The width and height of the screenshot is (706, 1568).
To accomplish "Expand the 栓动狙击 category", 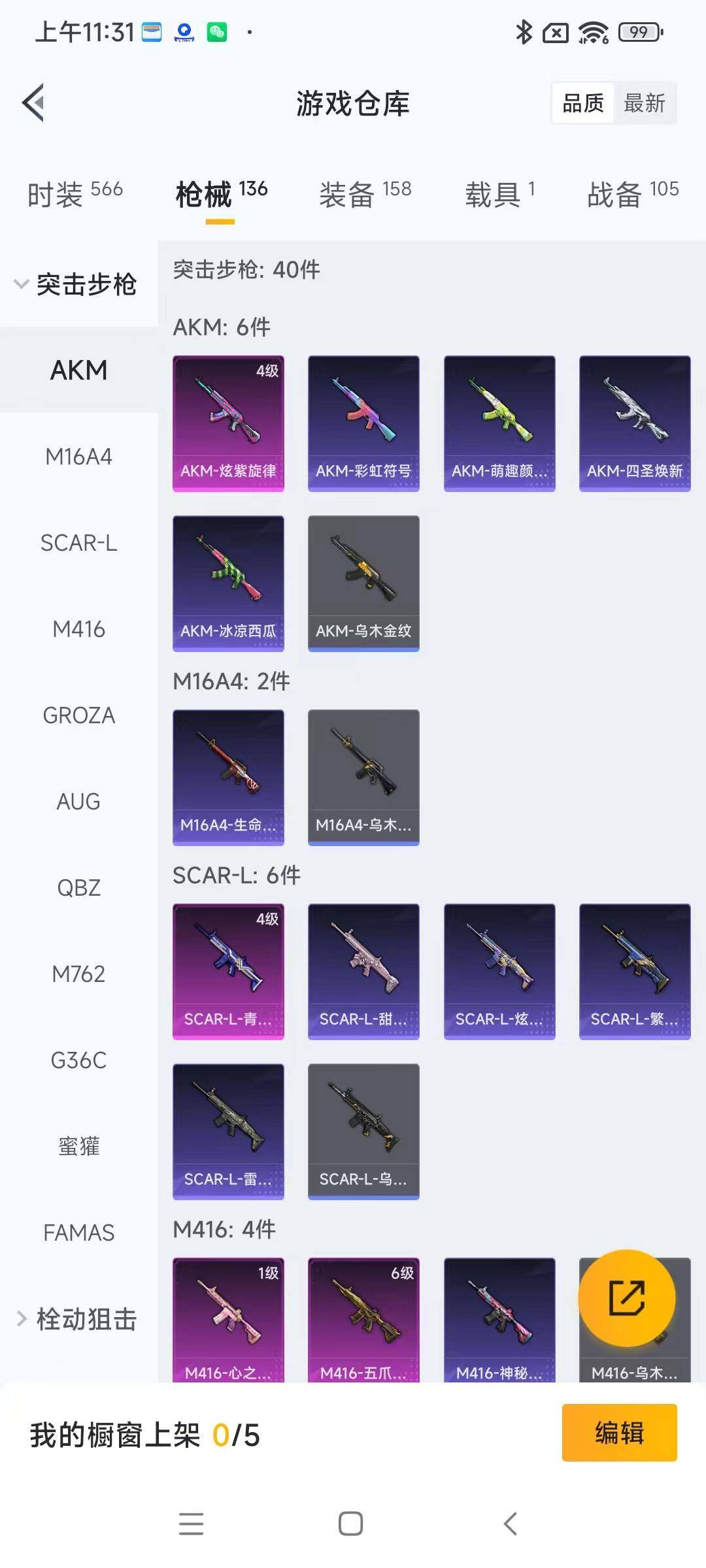I will 77,1318.
